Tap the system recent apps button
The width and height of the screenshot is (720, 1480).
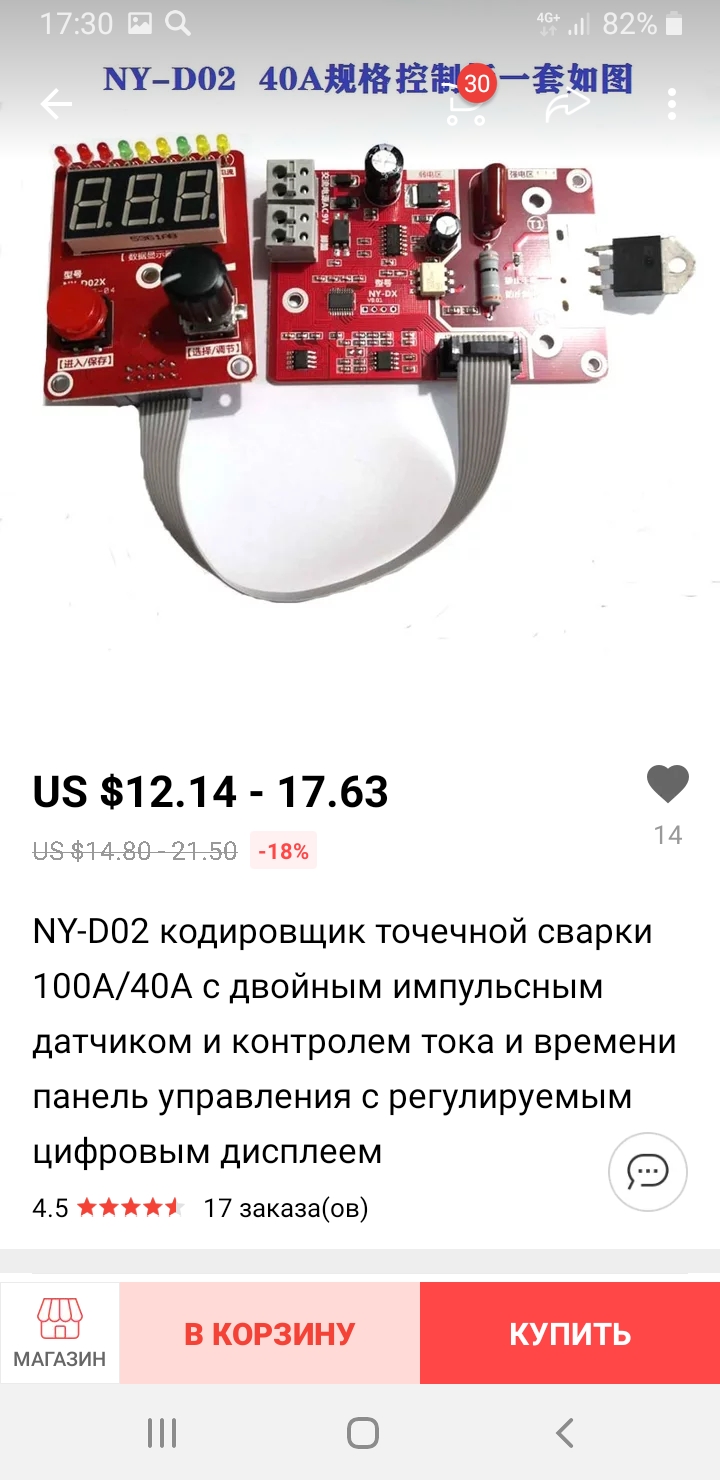(162, 1433)
